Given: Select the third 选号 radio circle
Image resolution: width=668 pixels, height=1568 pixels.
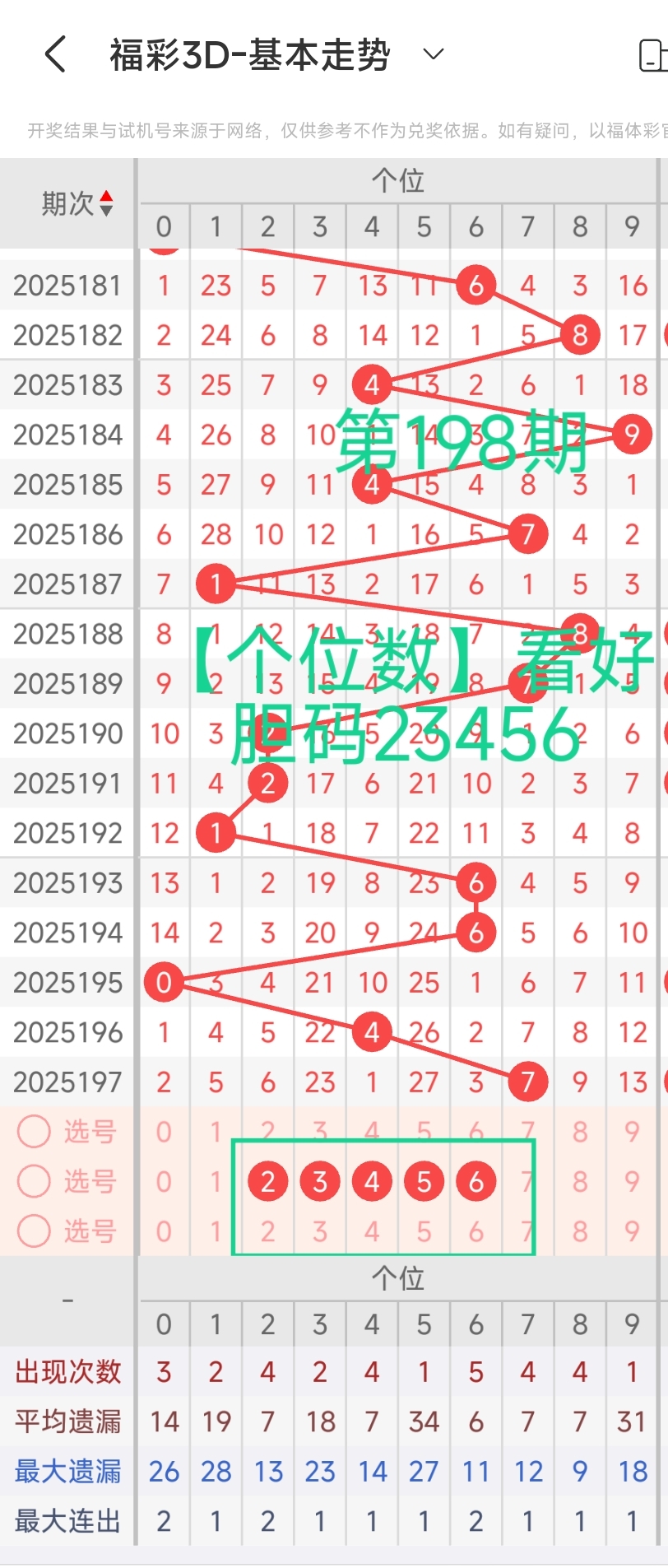Looking at the screenshot, I should pos(34,1231).
